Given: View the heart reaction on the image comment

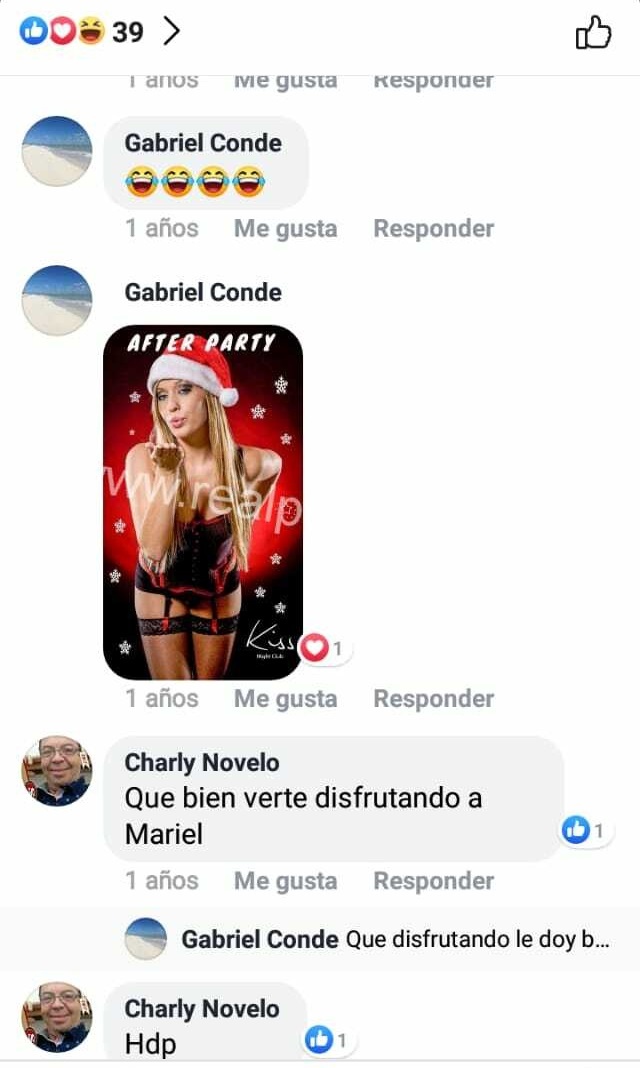Looking at the screenshot, I should point(324,649).
